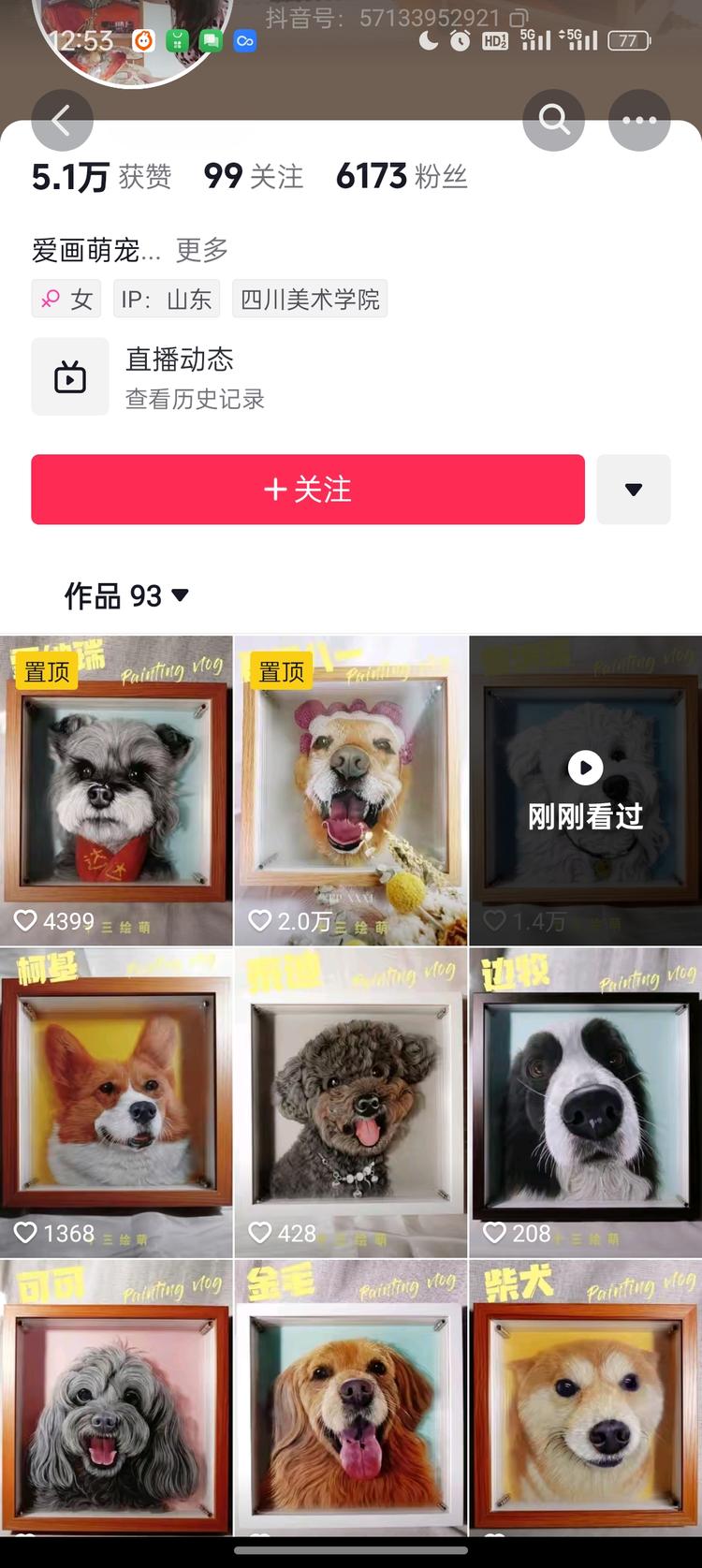The width and height of the screenshot is (702, 1568).
Task: Open the more options menu via three dots
Action: tap(639, 120)
